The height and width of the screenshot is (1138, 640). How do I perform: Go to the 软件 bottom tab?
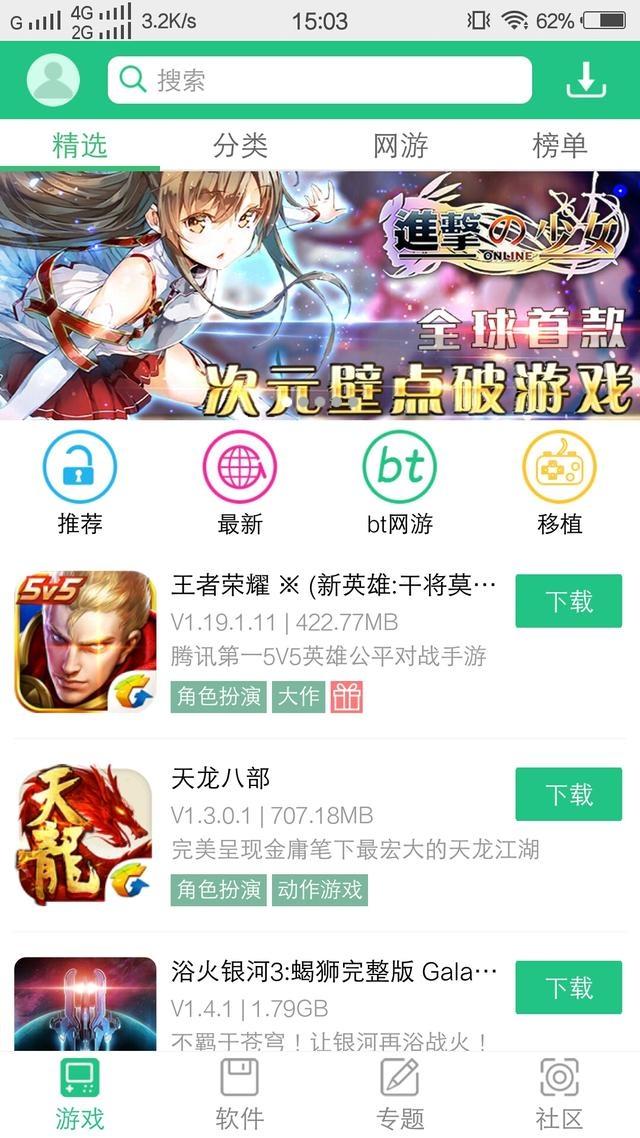coord(240,1094)
